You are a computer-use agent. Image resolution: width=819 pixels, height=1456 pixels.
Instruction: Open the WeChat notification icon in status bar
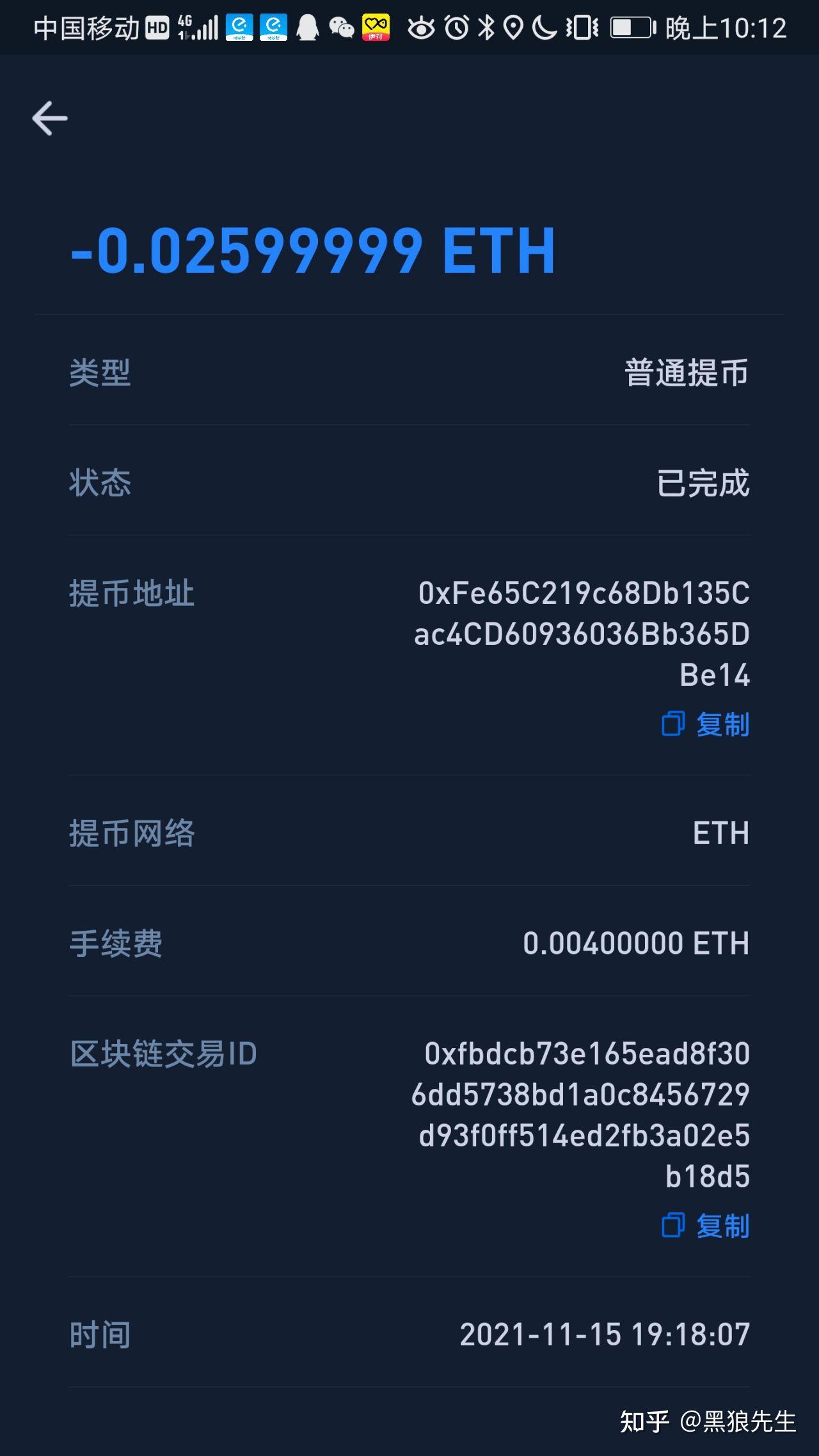(x=341, y=28)
